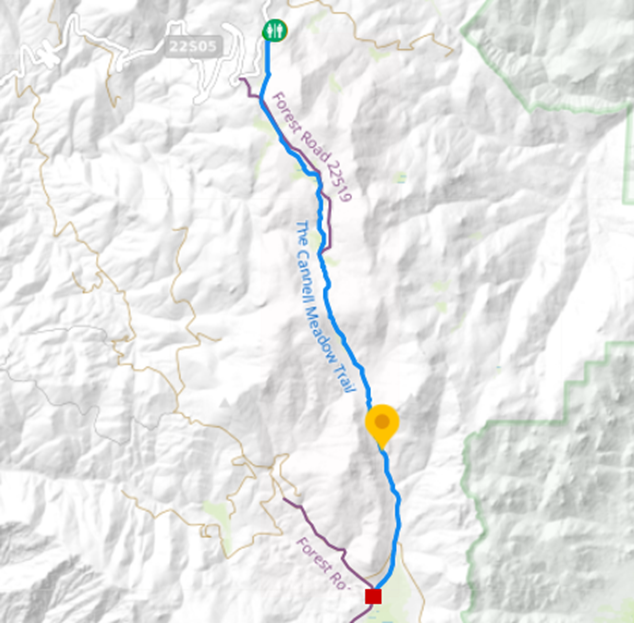Screen dimensions: 634x623
Task: Select the yellow location pin on the trail
Action: (381, 424)
